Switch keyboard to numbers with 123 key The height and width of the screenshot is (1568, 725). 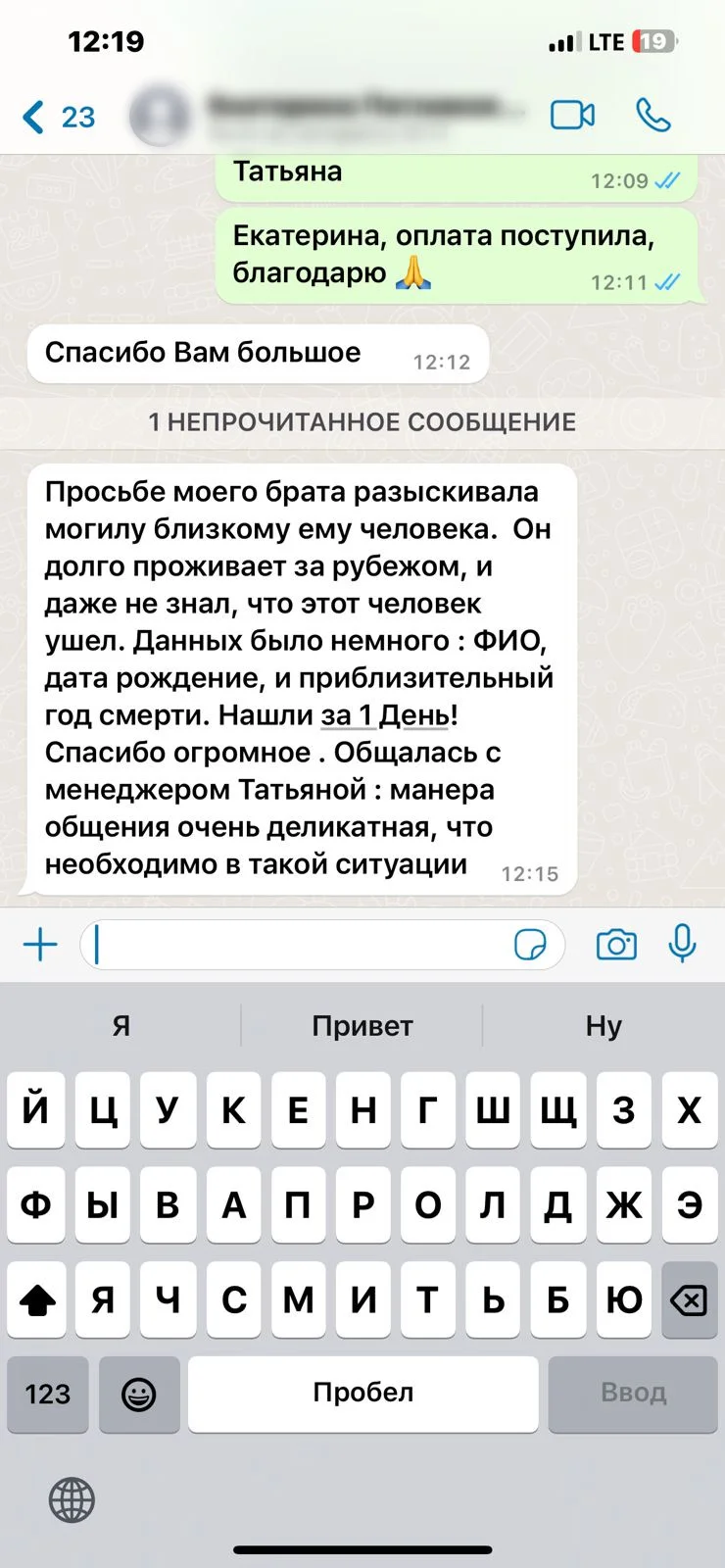48,1394
